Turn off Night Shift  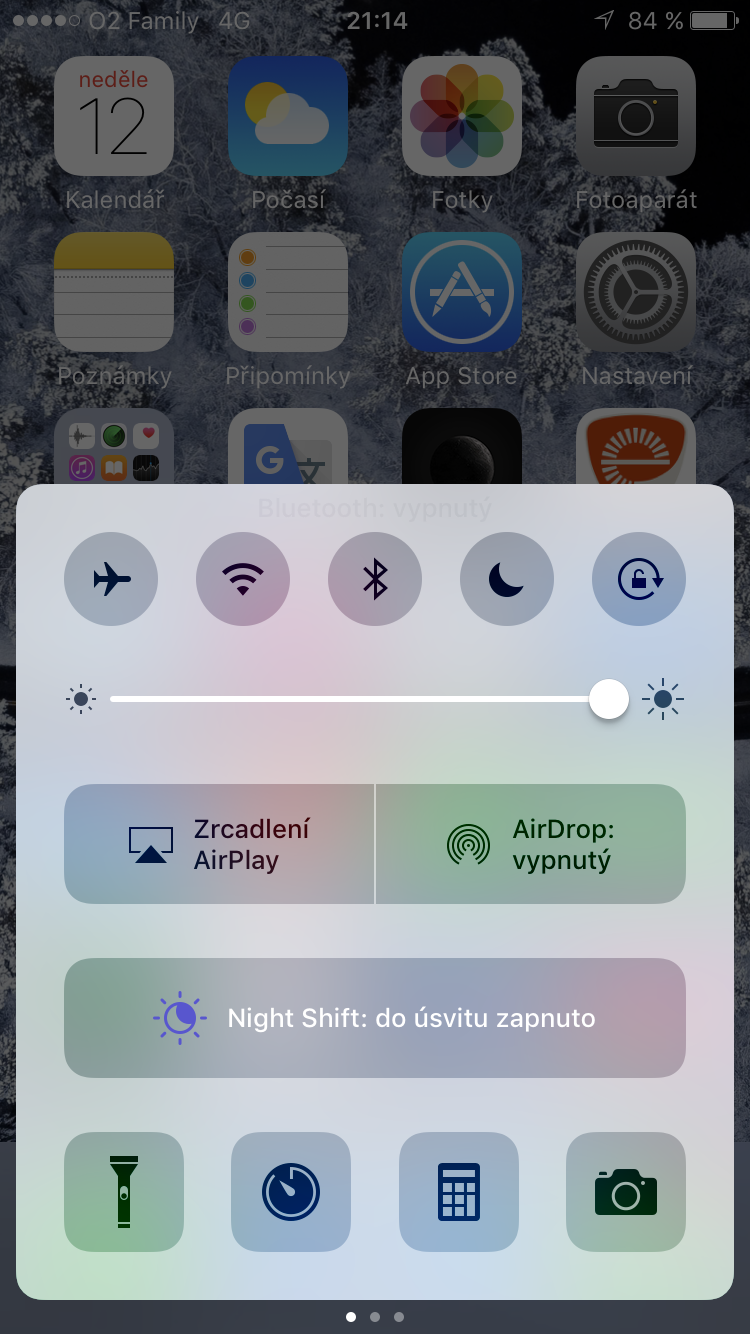pos(375,1018)
